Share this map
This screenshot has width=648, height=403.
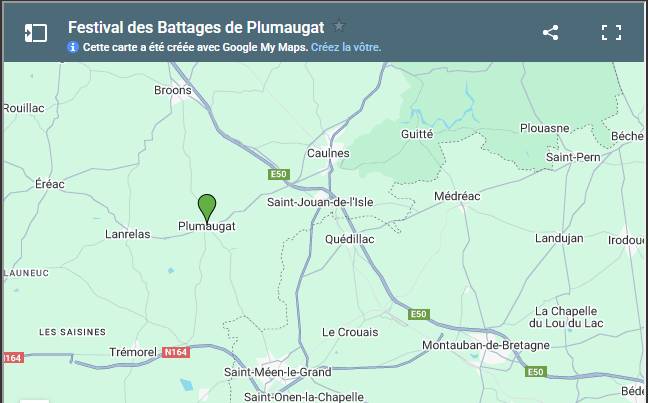pos(550,32)
